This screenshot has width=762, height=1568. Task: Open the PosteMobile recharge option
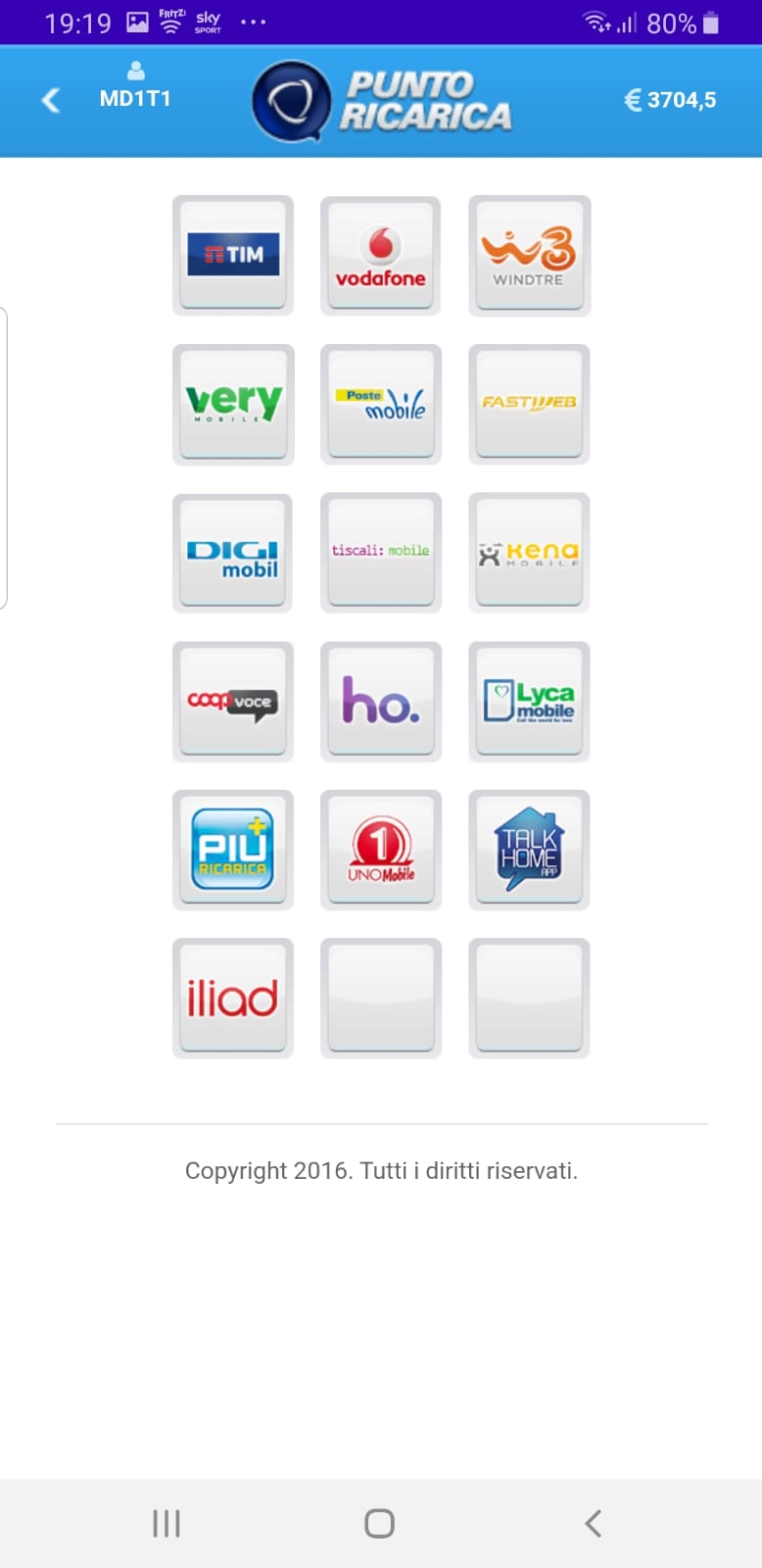pyautogui.click(x=381, y=405)
